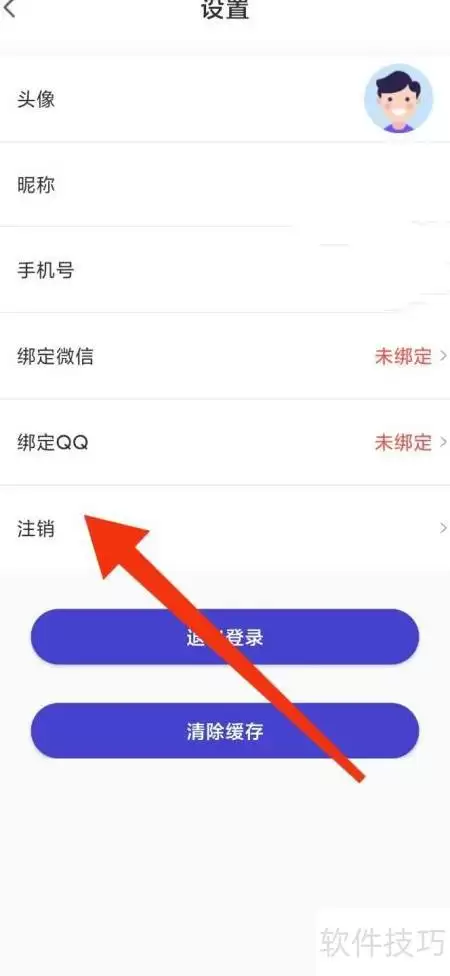Open the 绑定微信 row

coord(225,357)
